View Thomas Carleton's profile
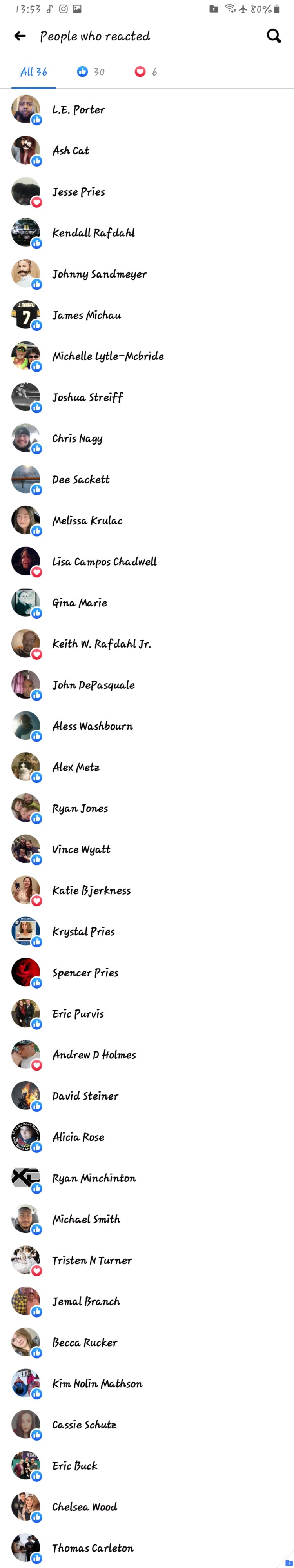The image size is (294, 1568). tap(93, 1547)
